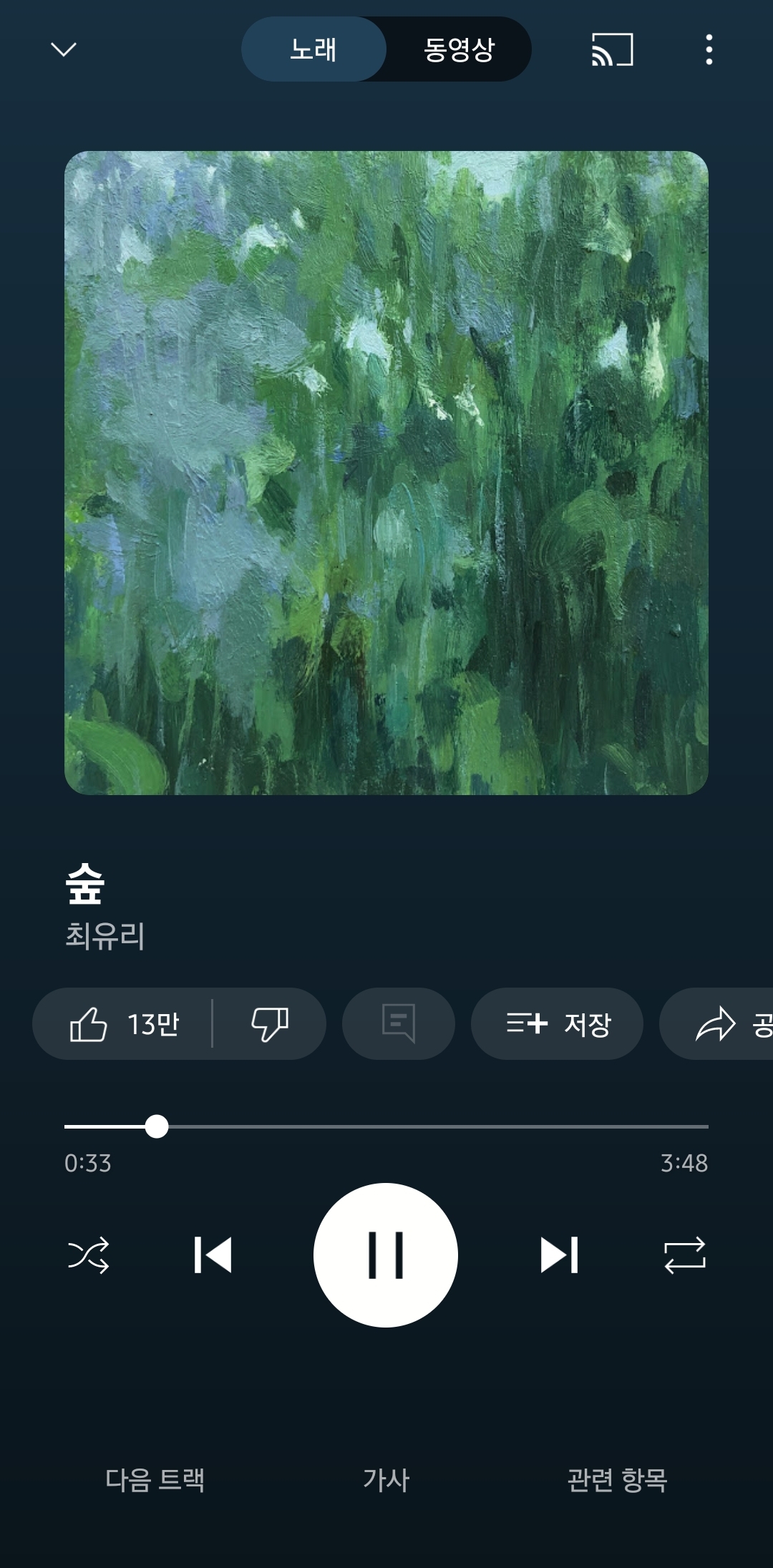Save the song with 저장

(557, 1024)
